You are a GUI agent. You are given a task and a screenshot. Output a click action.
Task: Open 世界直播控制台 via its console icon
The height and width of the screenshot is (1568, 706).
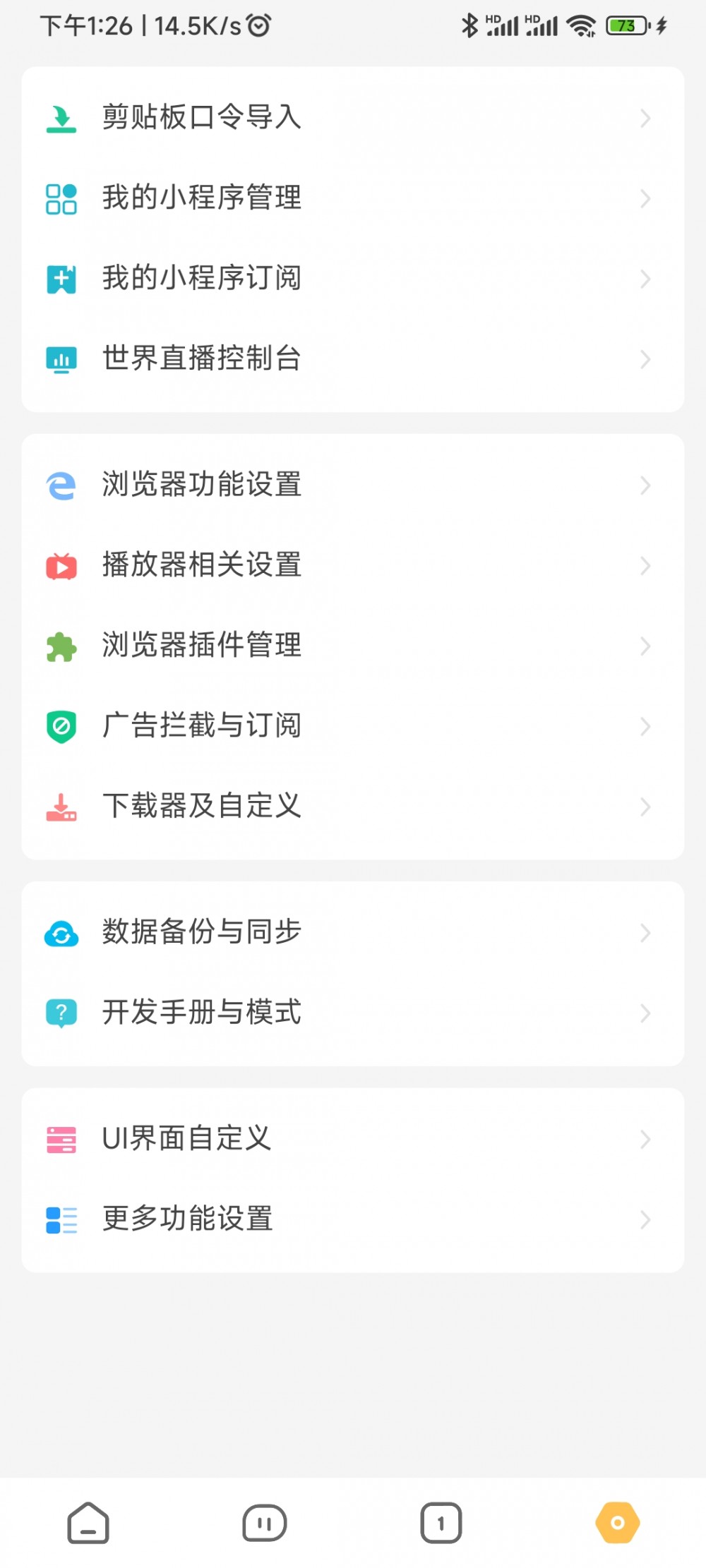(61, 360)
